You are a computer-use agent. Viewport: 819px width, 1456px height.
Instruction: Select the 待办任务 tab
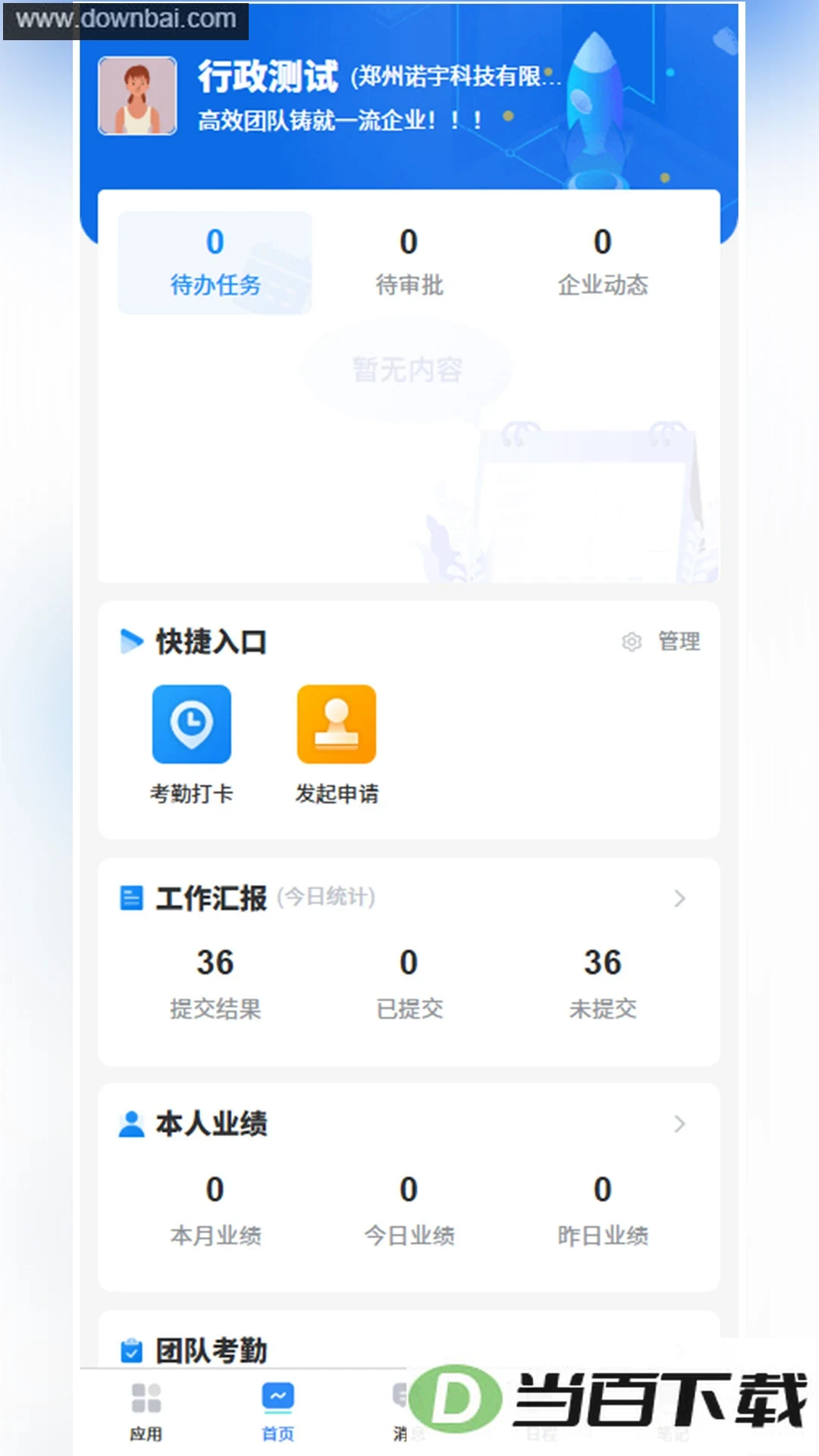(x=215, y=262)
